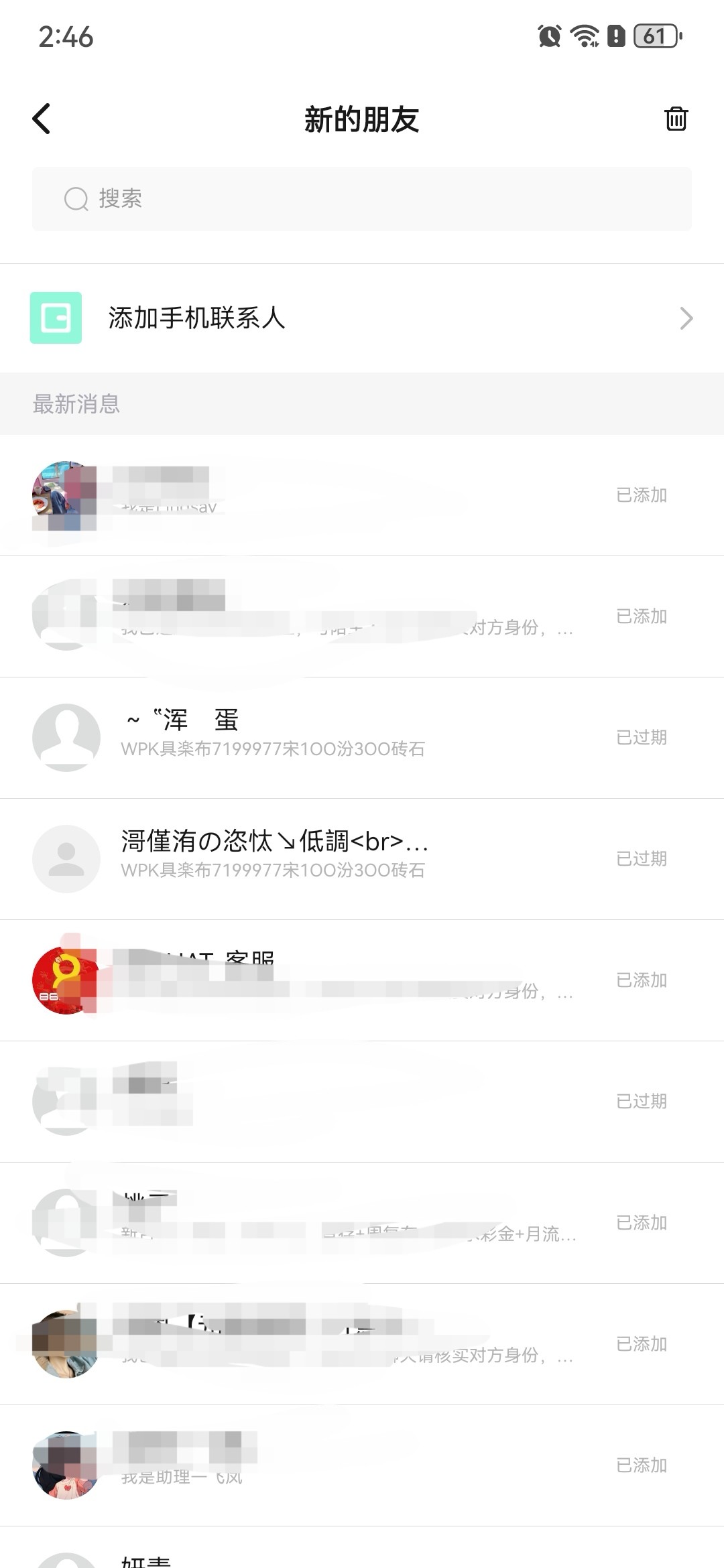Open the friend entry with 客服 in name
This screenshot has height=1568, width=724.
362,980
